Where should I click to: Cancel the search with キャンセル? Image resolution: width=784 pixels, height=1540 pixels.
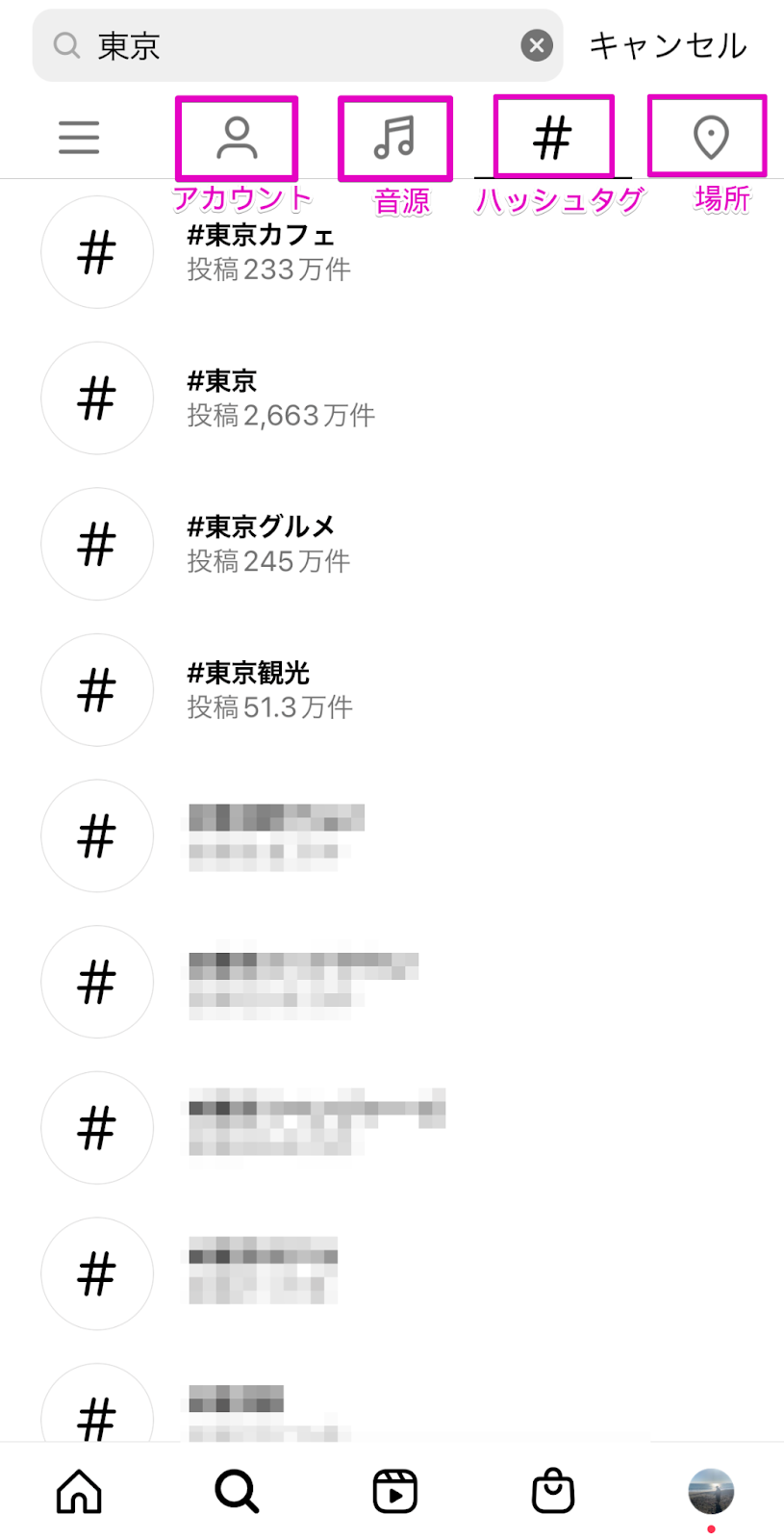[x=668, y=45]
